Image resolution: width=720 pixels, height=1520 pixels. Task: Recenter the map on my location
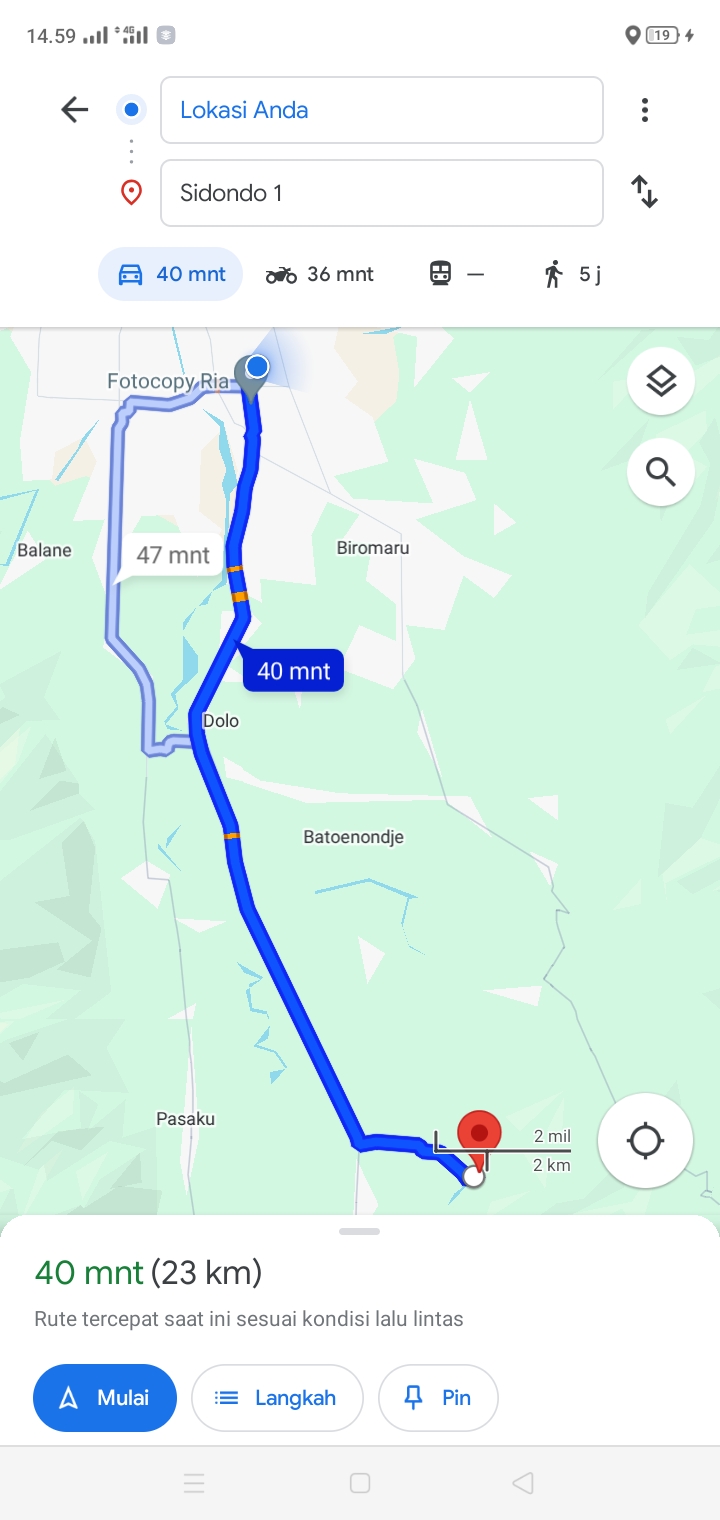pyautogui.click(x=645, y=1140)
